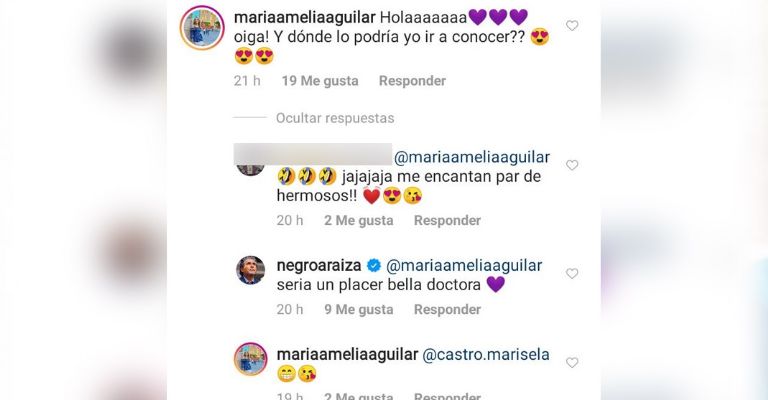Image resolution: width=768 pixels, height=400 pixels.
Task: Like the "jajajaja me encantan" reply
Action: click(x=572, y=165)
